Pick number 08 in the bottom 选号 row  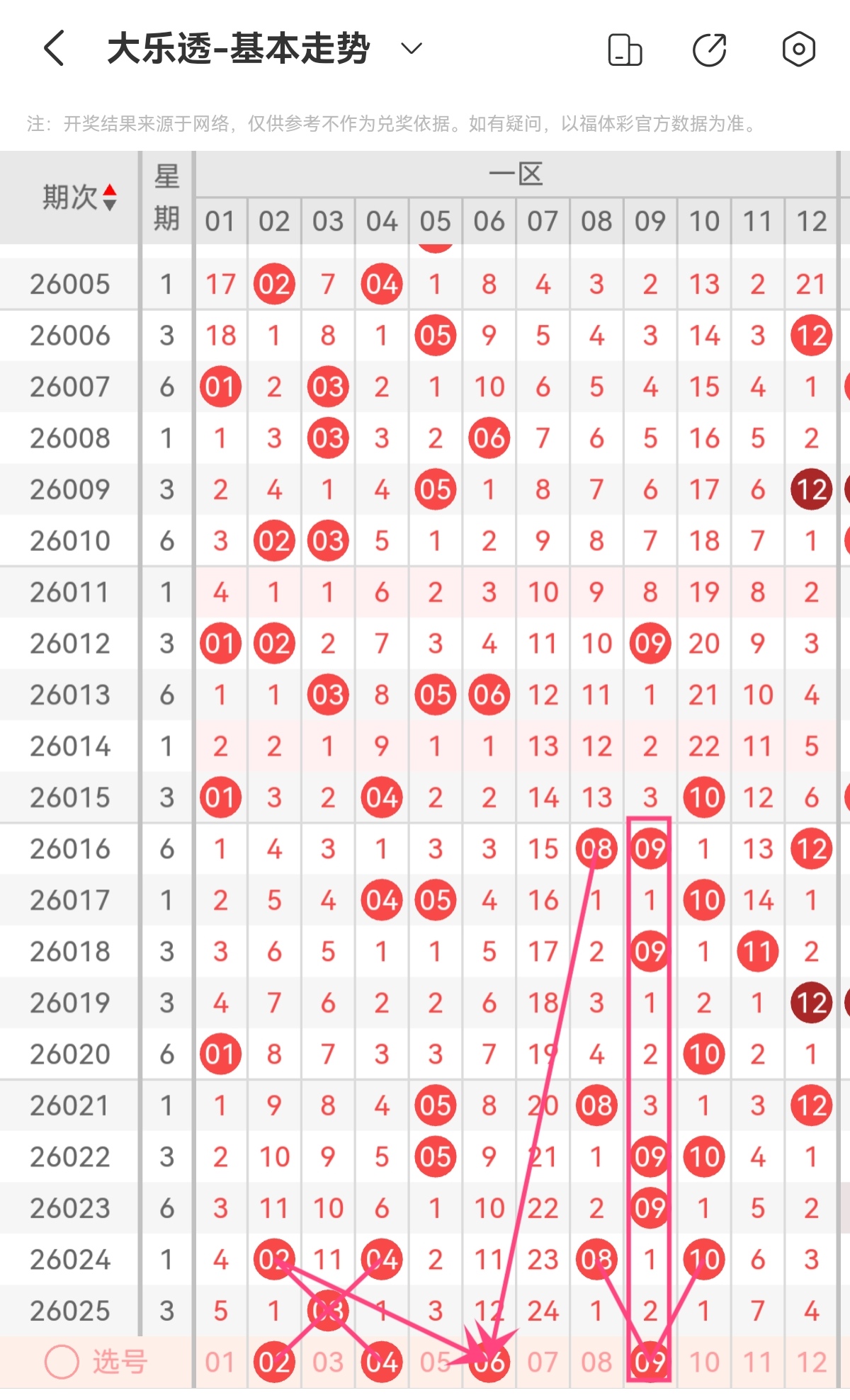596,1361
